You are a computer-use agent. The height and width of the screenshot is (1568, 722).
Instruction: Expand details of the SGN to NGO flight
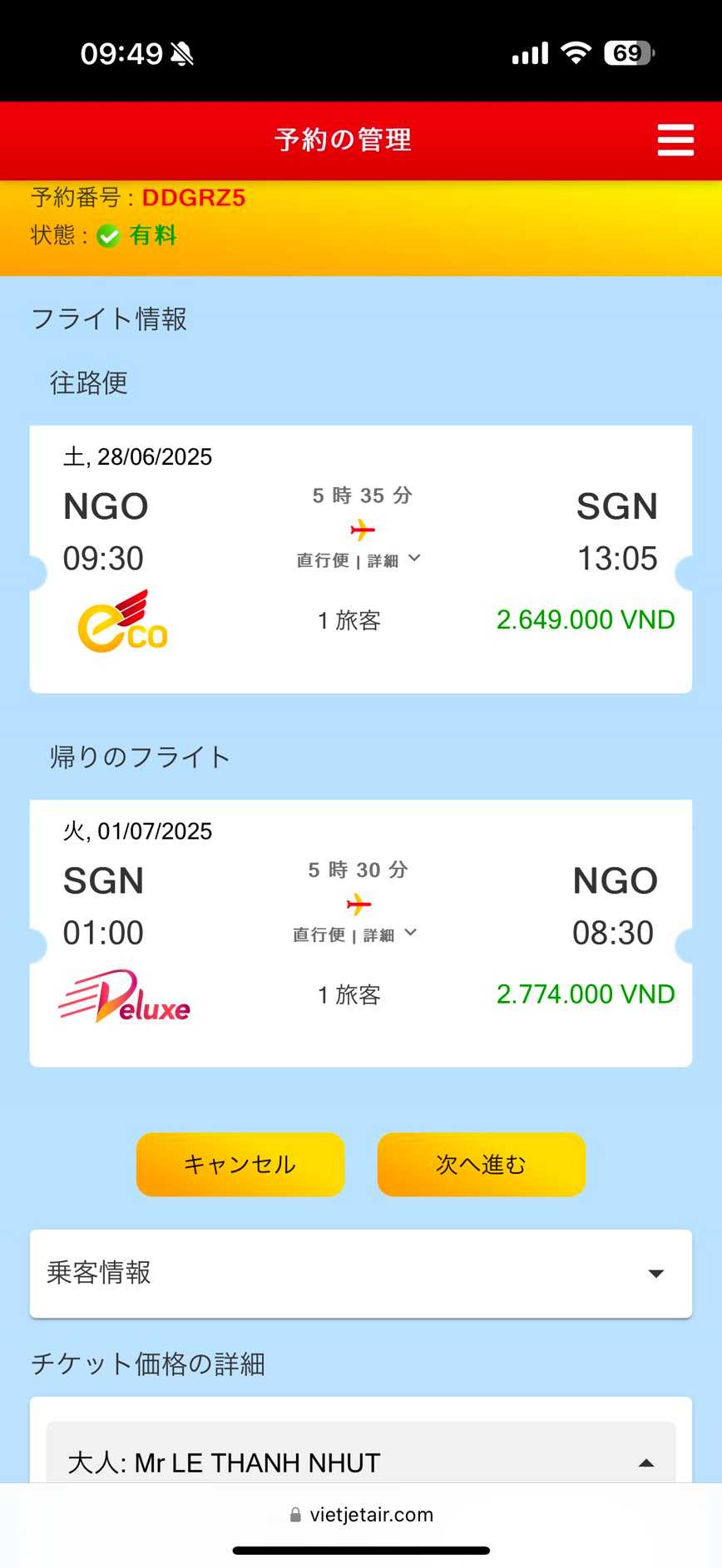389,934
